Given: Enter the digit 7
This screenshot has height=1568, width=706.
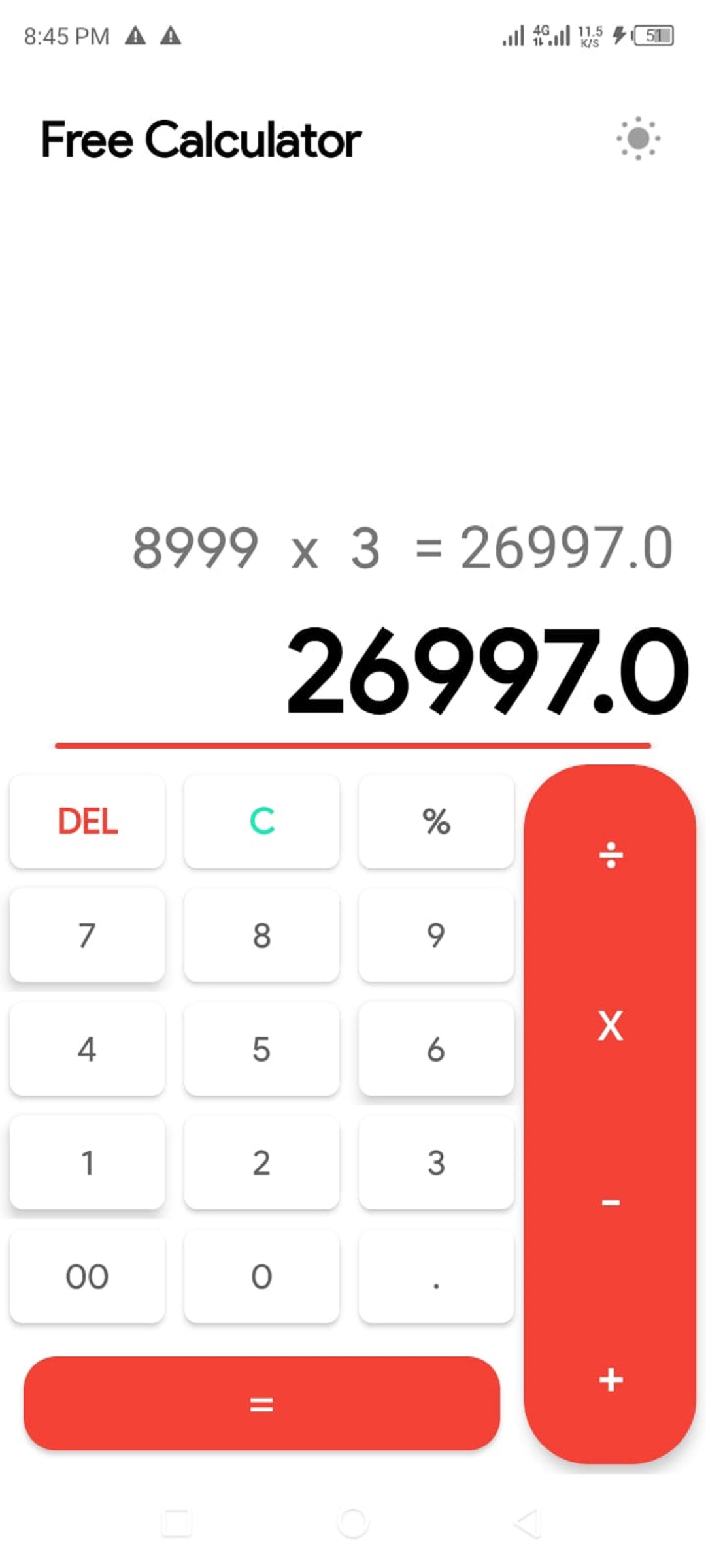Looking at the screenshot, I should tap(88, 935).
